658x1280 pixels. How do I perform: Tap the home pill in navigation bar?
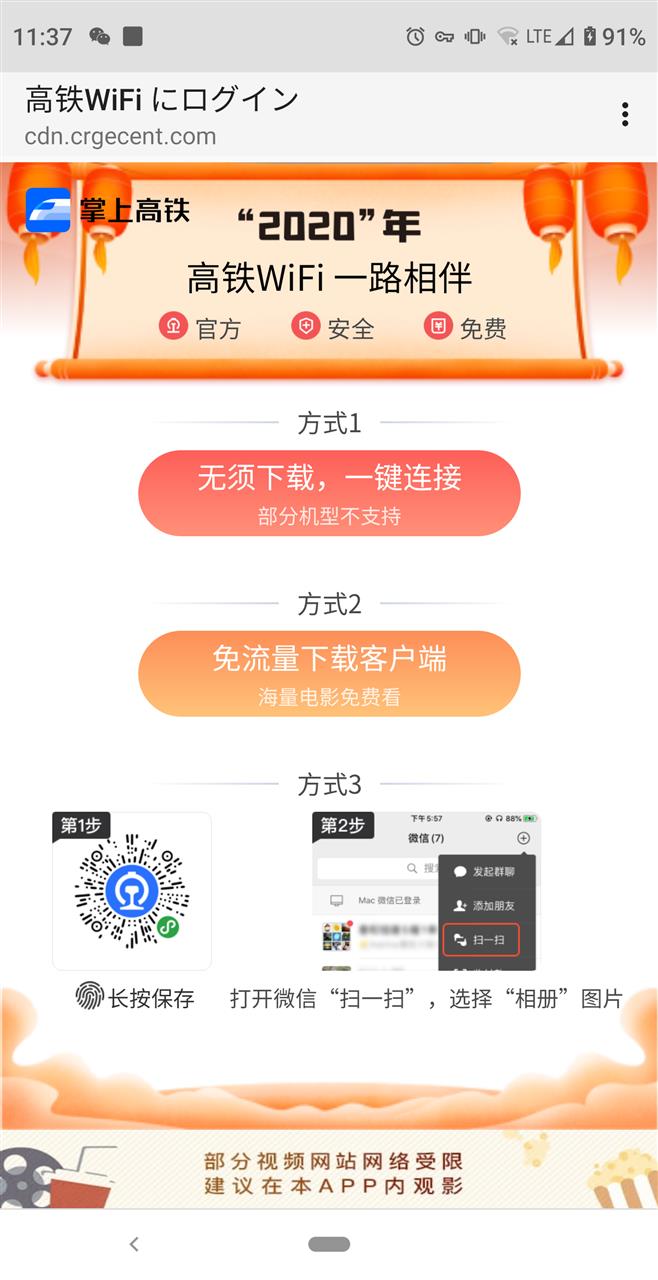tap(329, 1244)
